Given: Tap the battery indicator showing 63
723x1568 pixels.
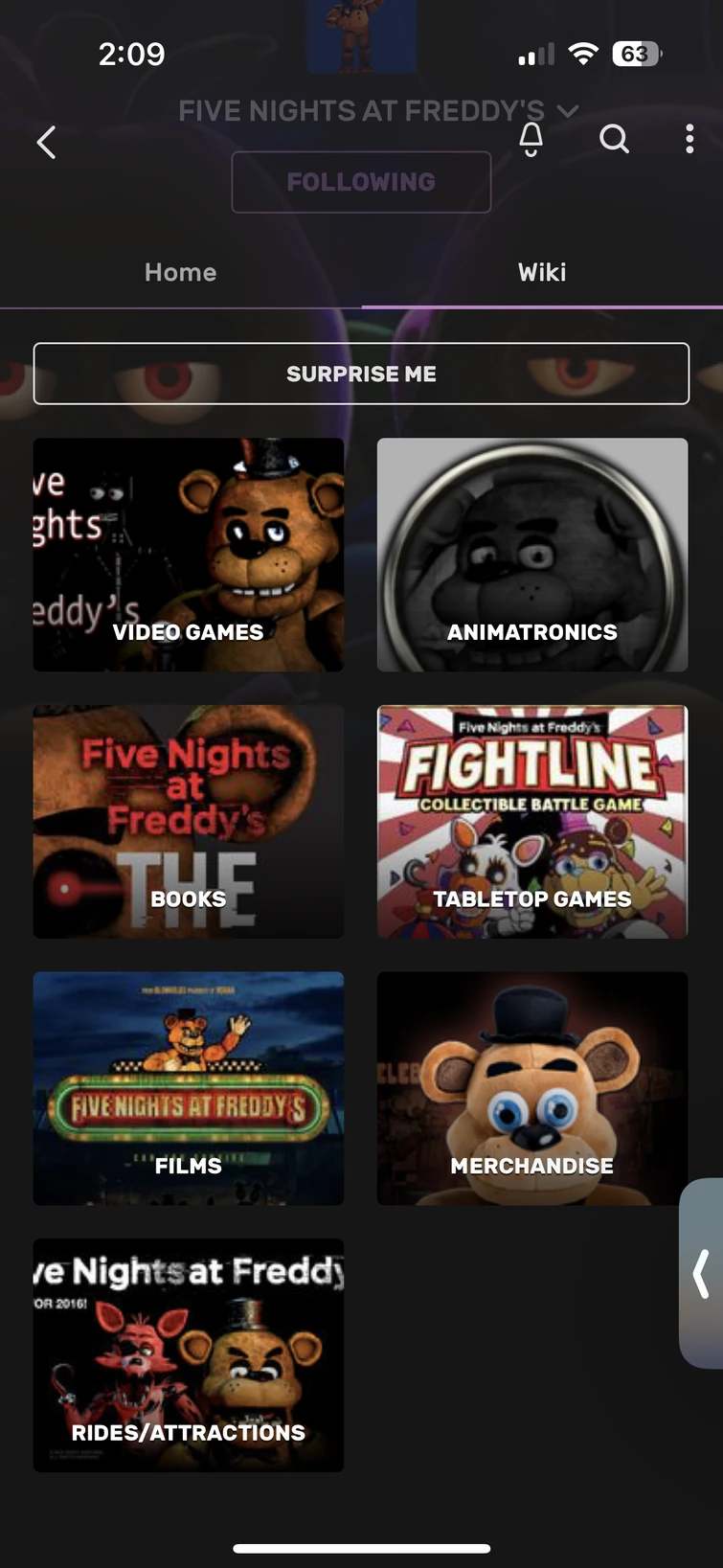Looking at the screenshot, I should coord(635,54).
